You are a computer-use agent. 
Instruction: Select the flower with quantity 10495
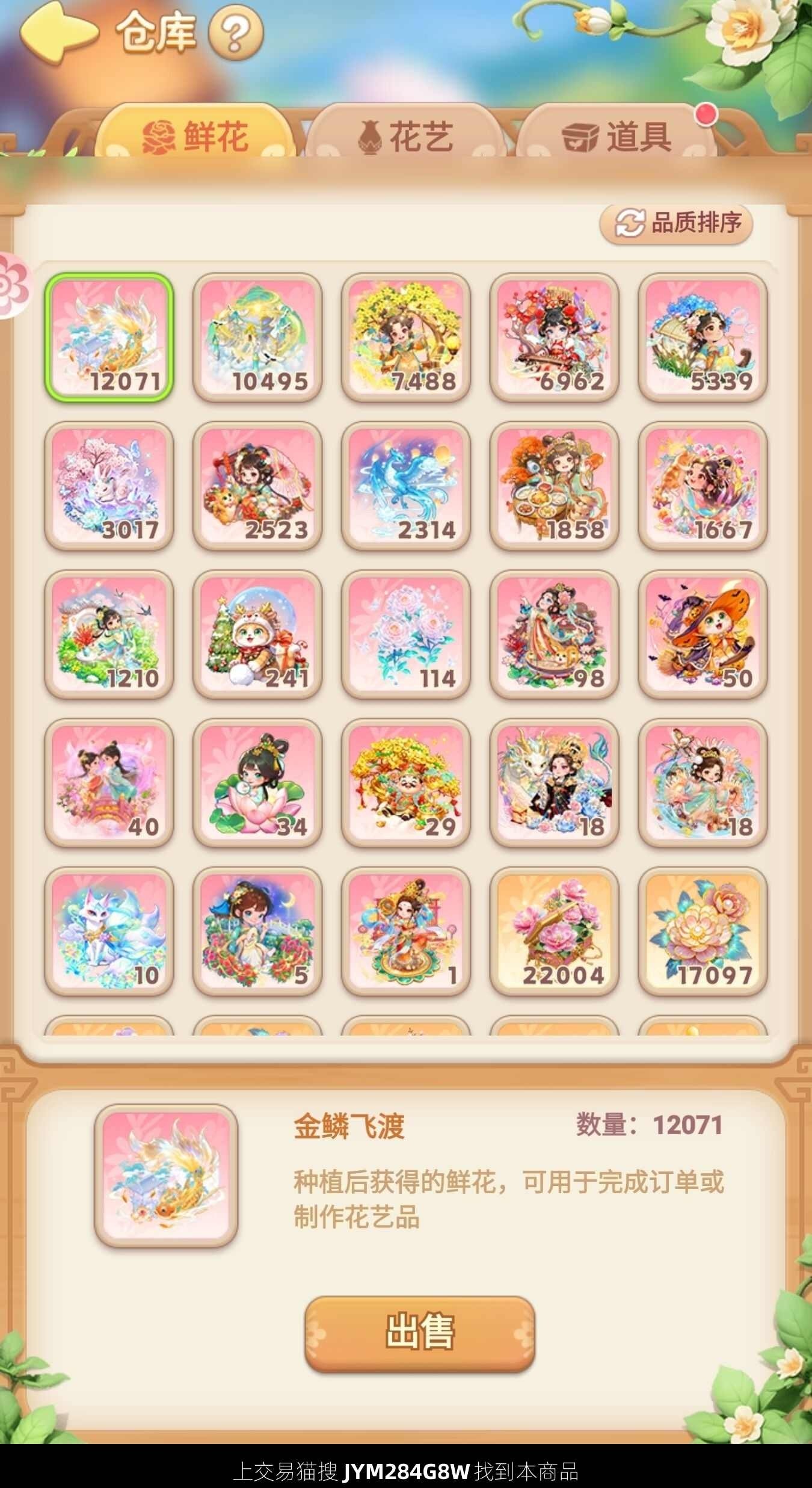coord(257,338)
